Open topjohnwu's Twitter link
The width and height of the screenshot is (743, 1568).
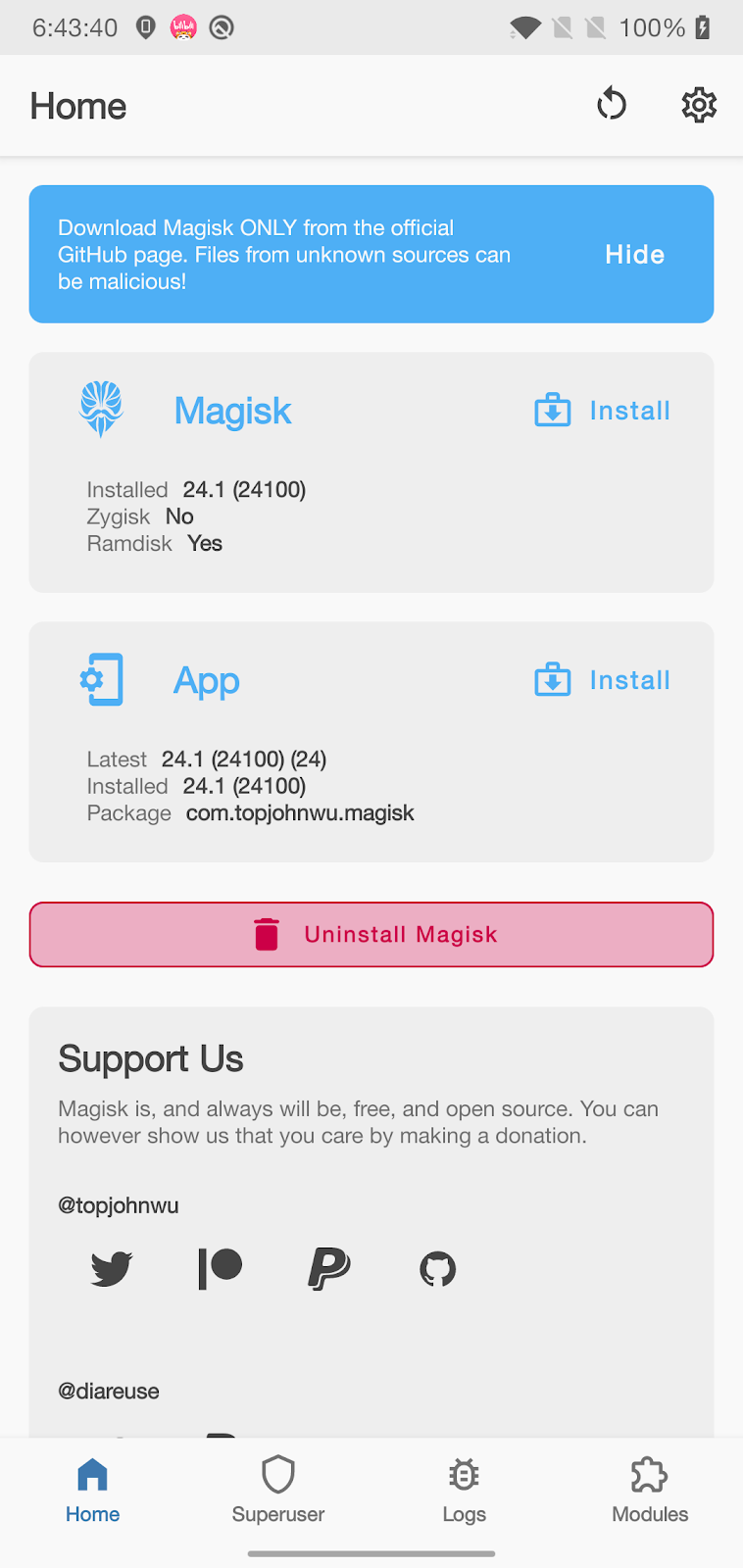(112, 1269)
